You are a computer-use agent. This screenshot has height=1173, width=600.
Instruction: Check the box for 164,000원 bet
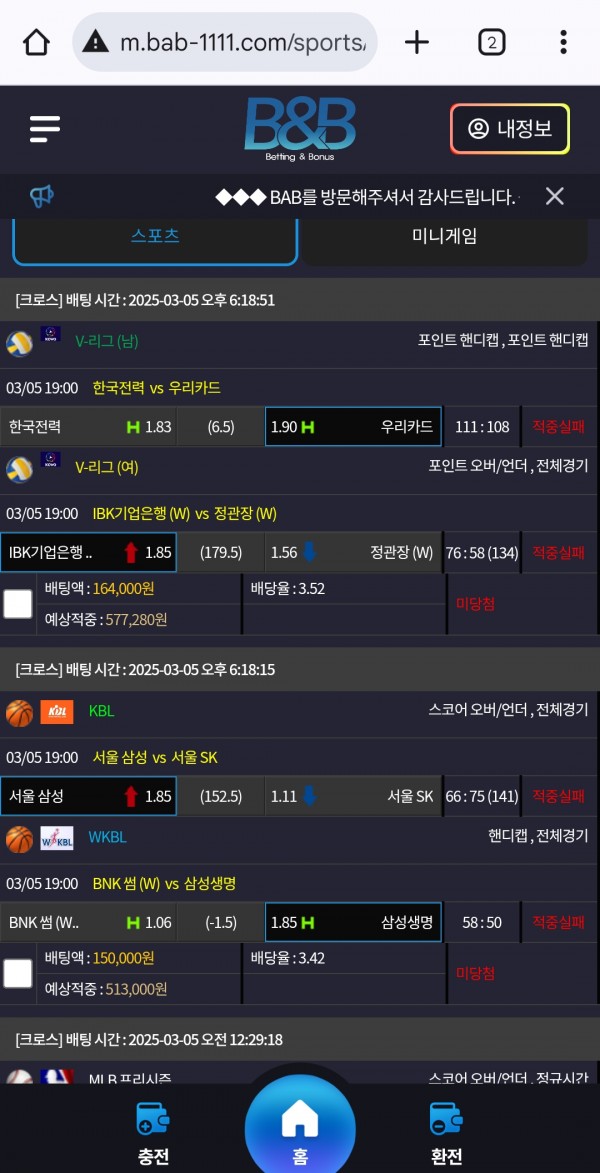click(18, 603)
